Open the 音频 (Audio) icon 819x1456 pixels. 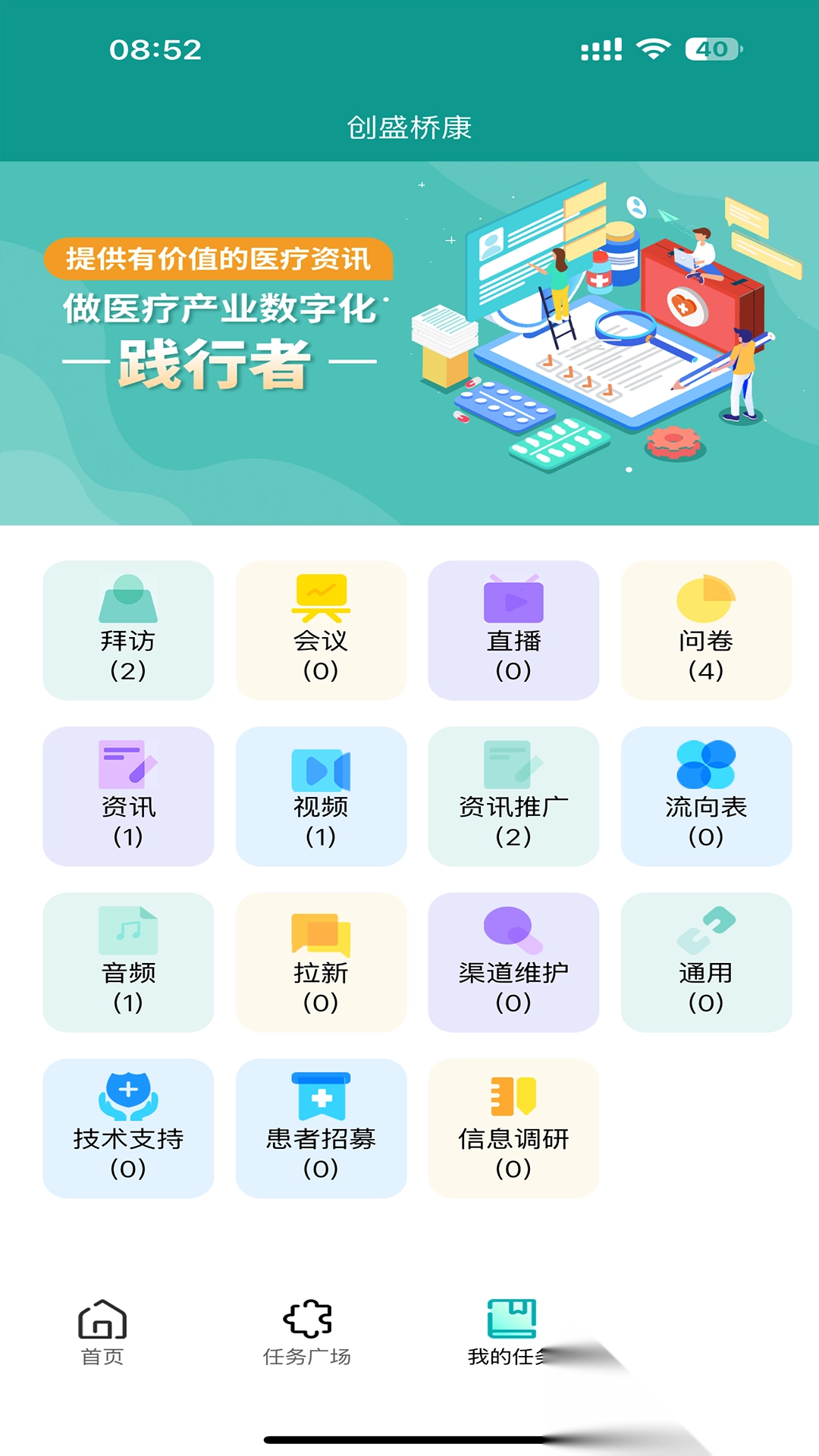pos(129,962)
